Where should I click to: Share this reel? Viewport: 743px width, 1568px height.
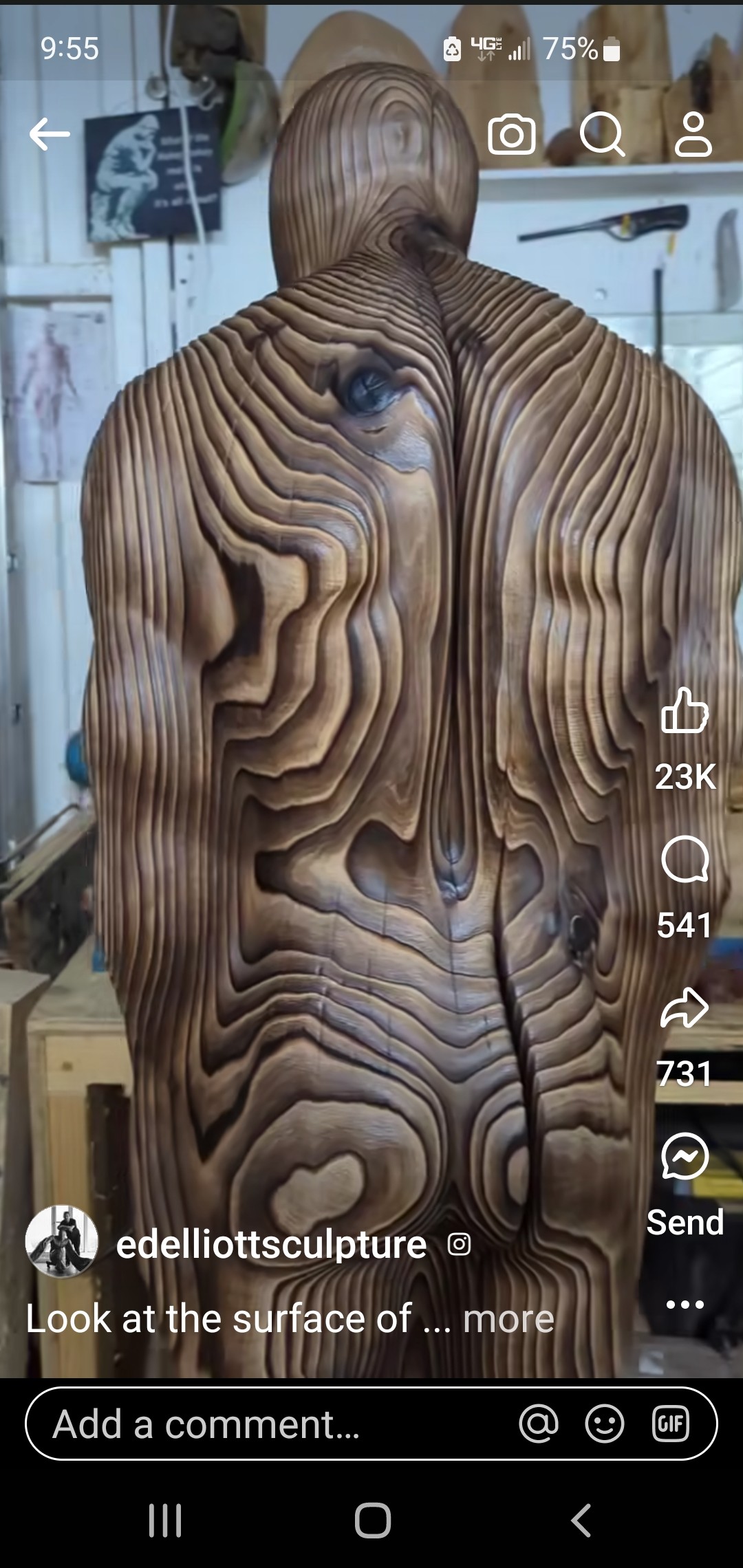[685, 1008]
